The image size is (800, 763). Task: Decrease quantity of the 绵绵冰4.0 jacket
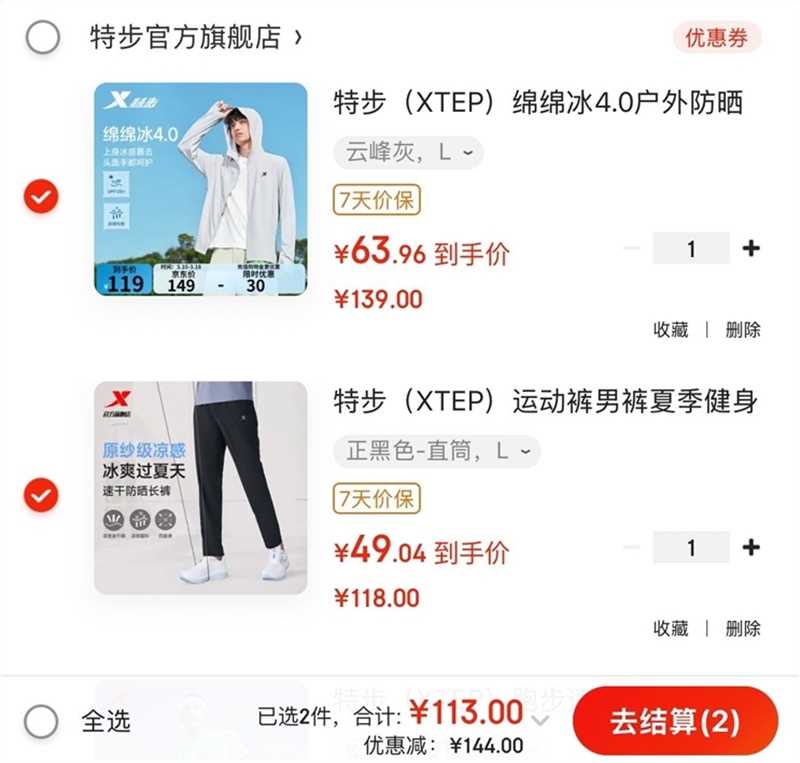coord(631,248)
